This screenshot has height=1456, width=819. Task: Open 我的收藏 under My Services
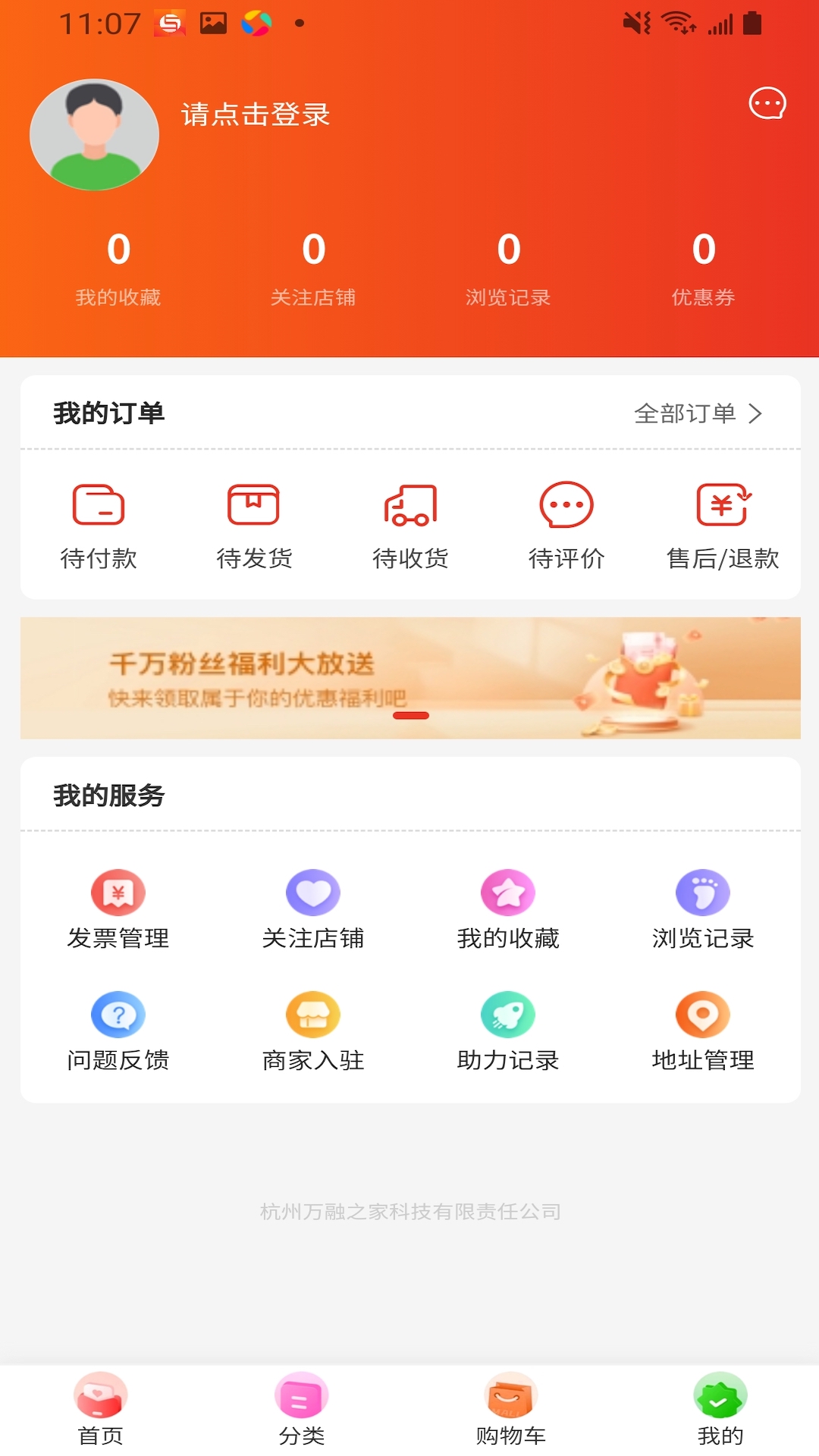[508, 908]
